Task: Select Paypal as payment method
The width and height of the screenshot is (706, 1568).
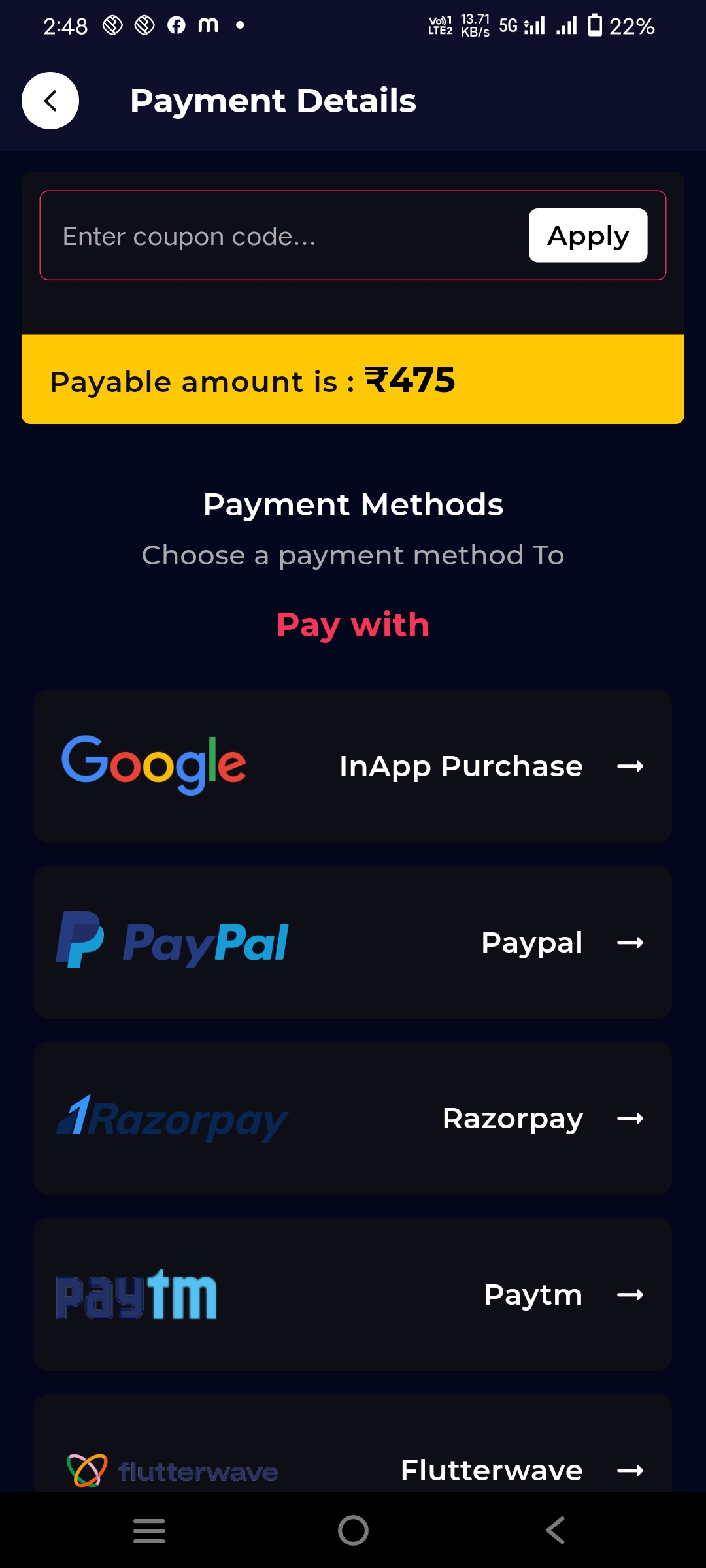Action: (353, 942)
